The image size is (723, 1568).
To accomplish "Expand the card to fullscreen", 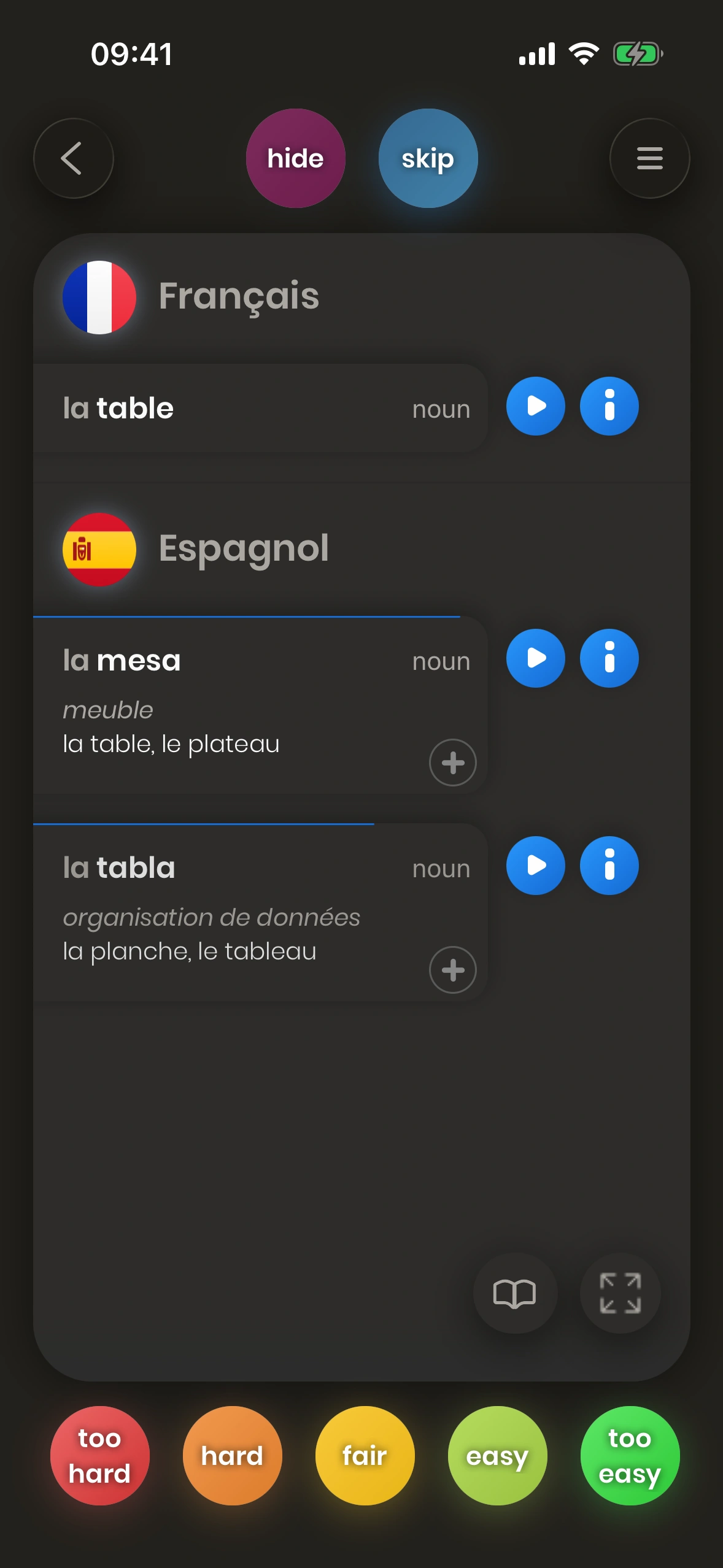I will click(620, 1293).
